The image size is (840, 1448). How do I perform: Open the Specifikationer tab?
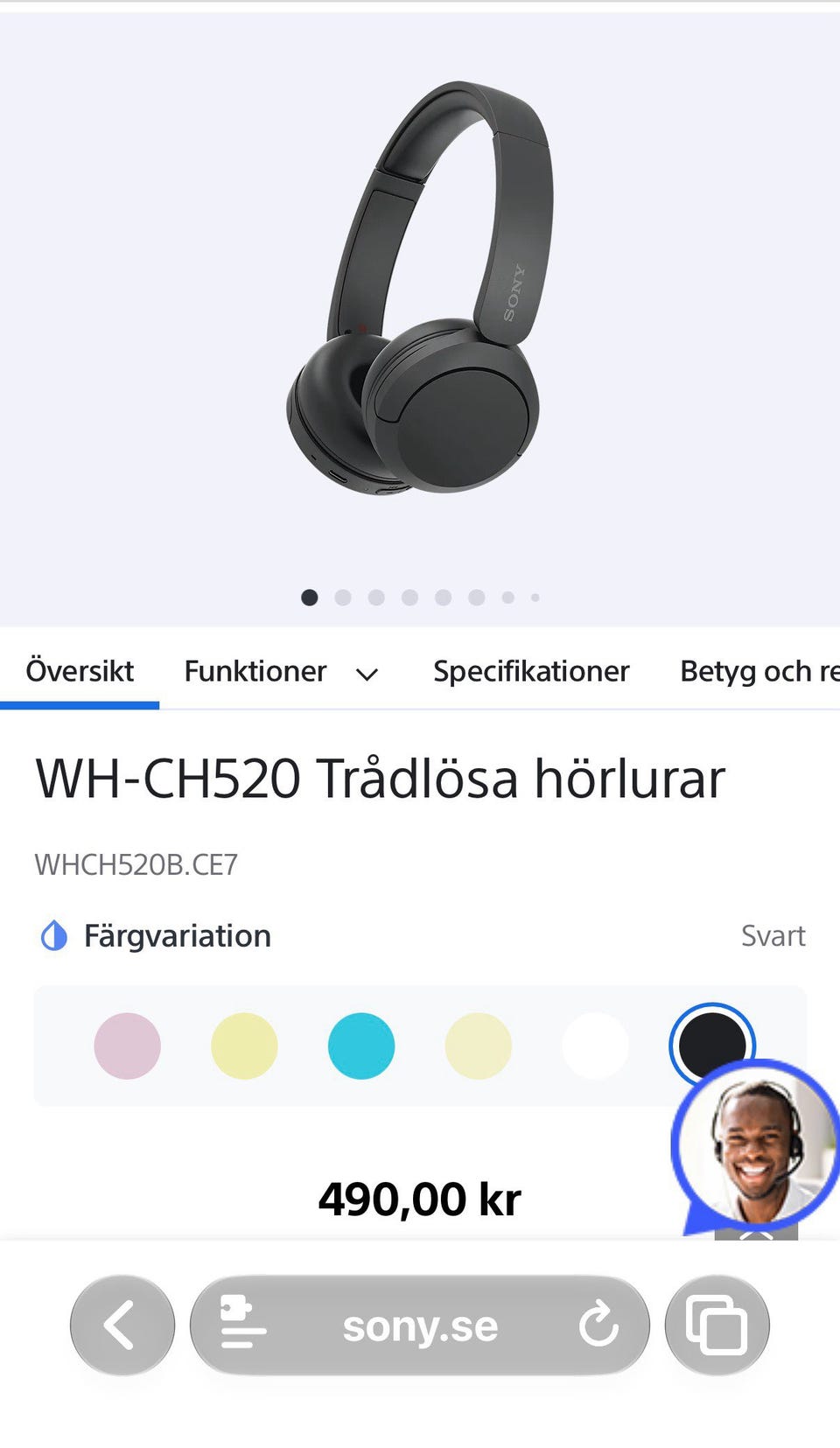click(x=531, y=671)
